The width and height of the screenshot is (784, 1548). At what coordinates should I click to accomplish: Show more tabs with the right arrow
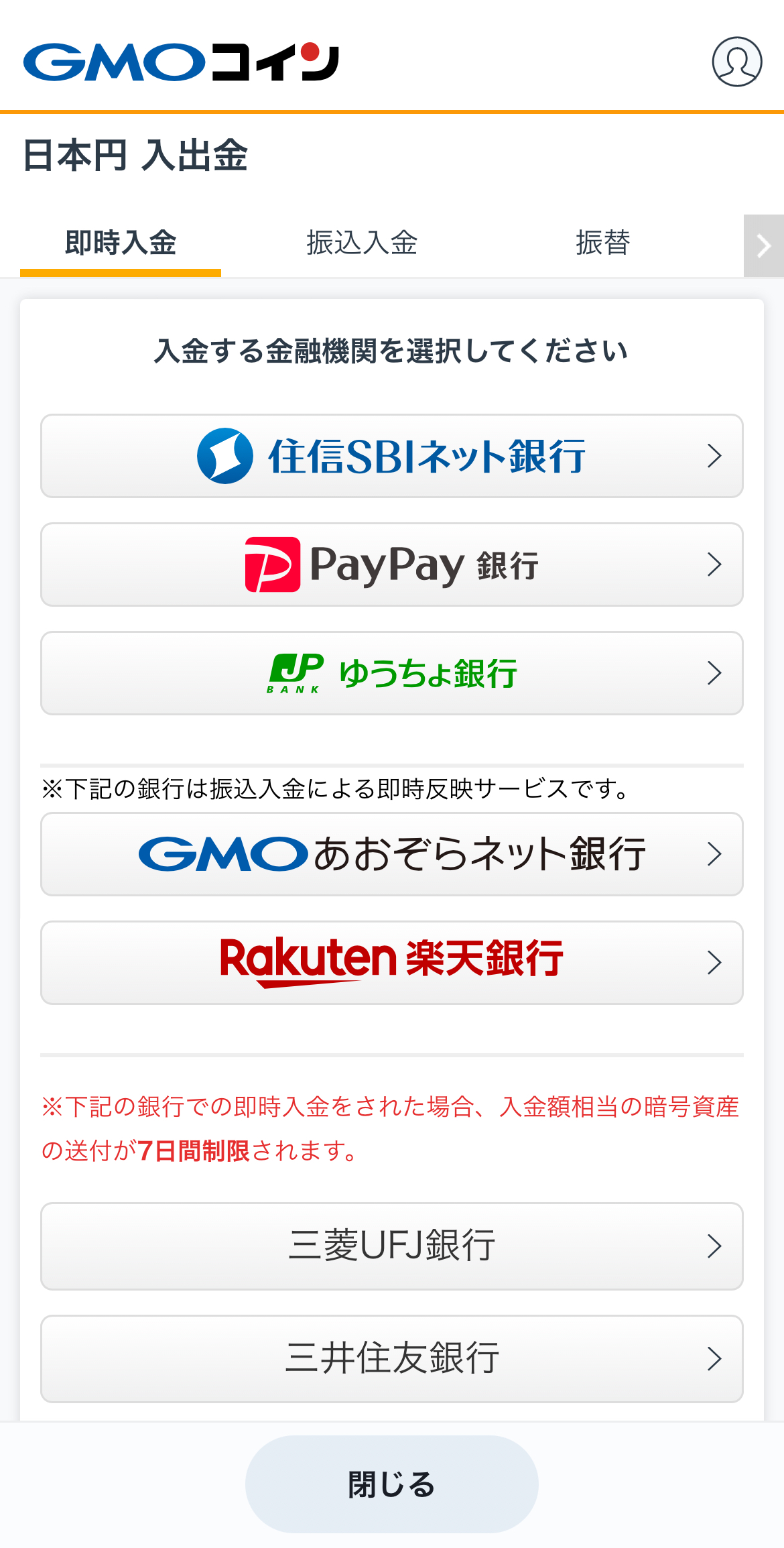point(763,245)
